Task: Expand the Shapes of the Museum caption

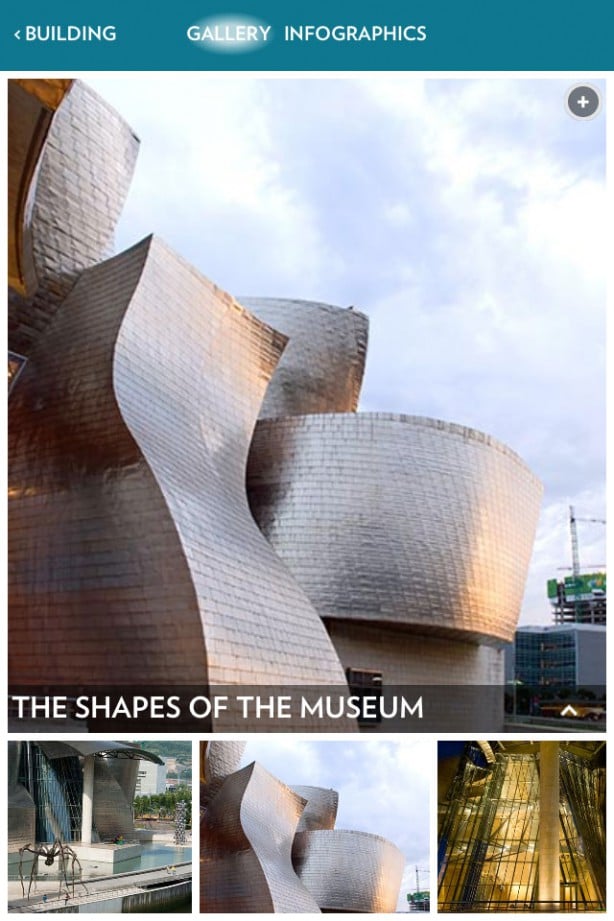Action: (568, 711)
